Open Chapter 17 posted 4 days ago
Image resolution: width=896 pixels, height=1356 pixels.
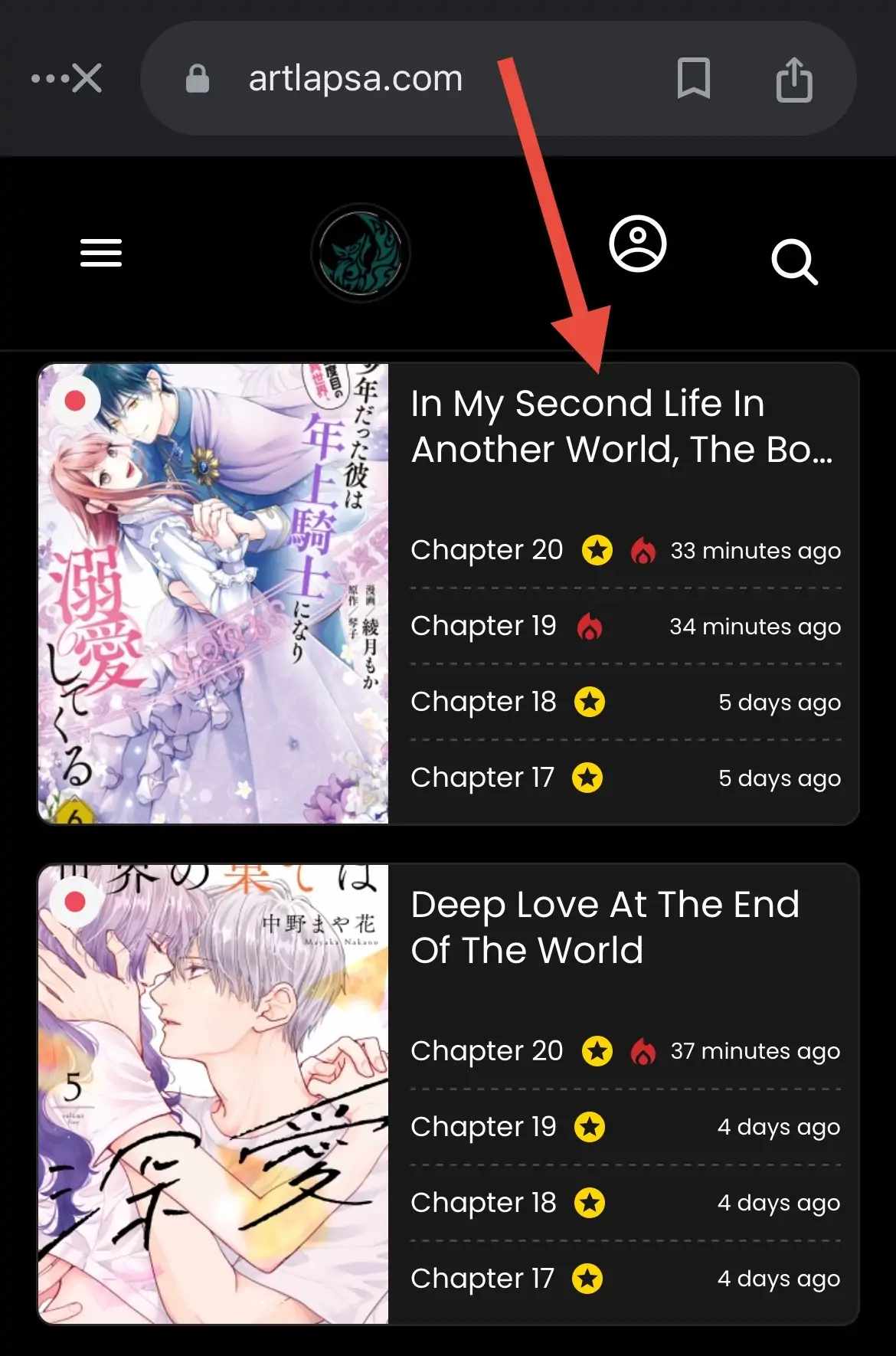click(x=482, y=1279)
